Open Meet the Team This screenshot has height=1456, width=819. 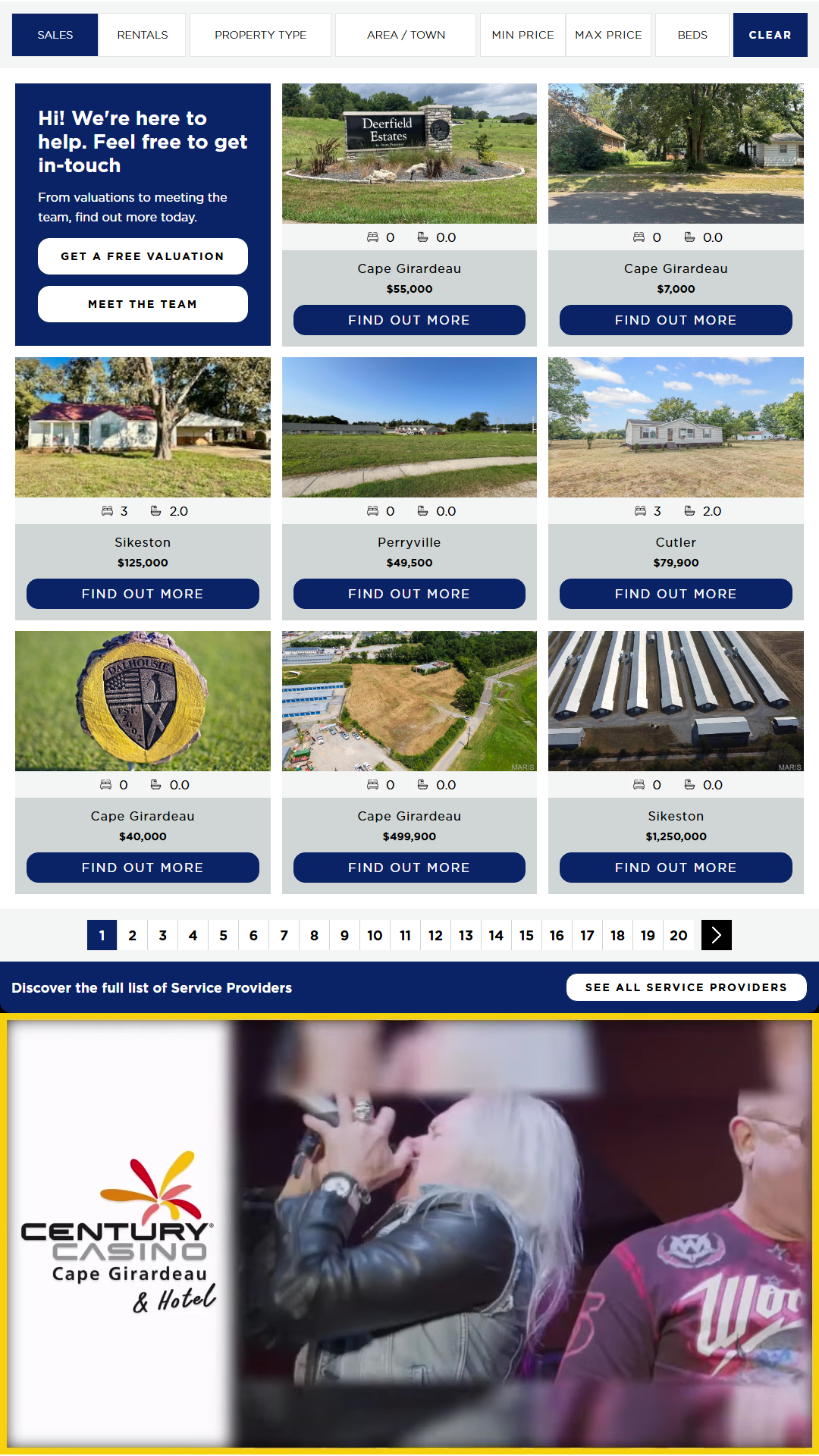[x=143, y=304]
